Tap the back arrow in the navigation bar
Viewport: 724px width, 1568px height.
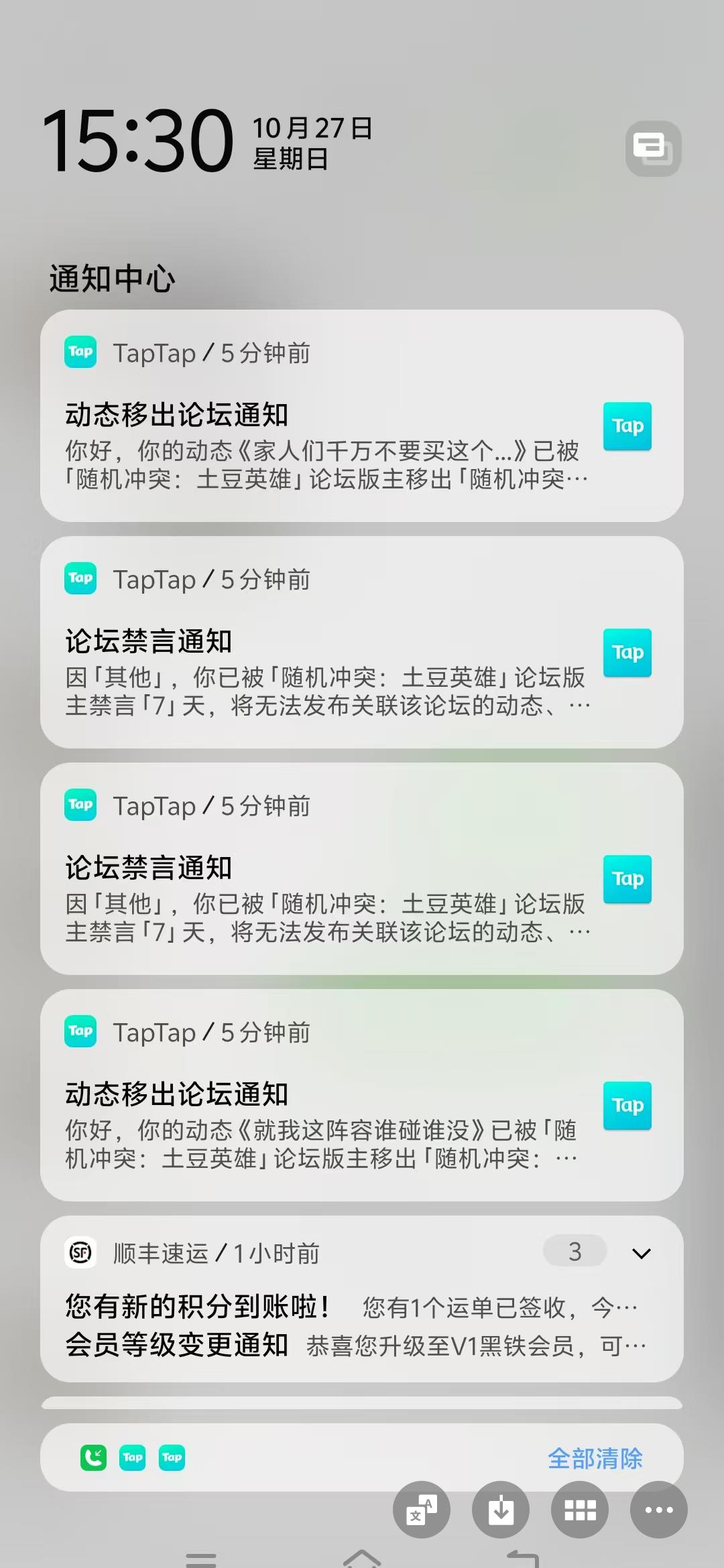522,1555
